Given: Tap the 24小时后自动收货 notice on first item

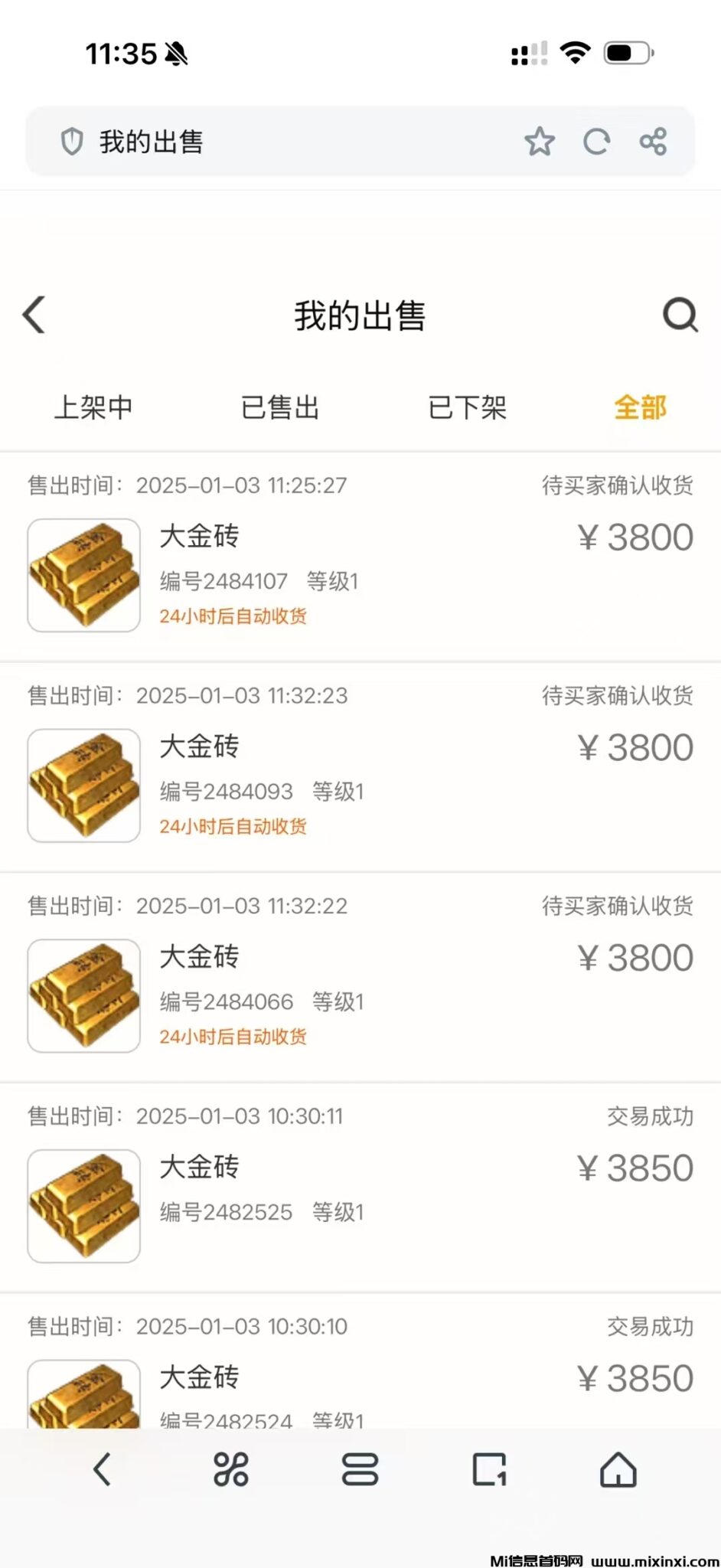Looking at the screenshot, I should (x=233, y=616).
